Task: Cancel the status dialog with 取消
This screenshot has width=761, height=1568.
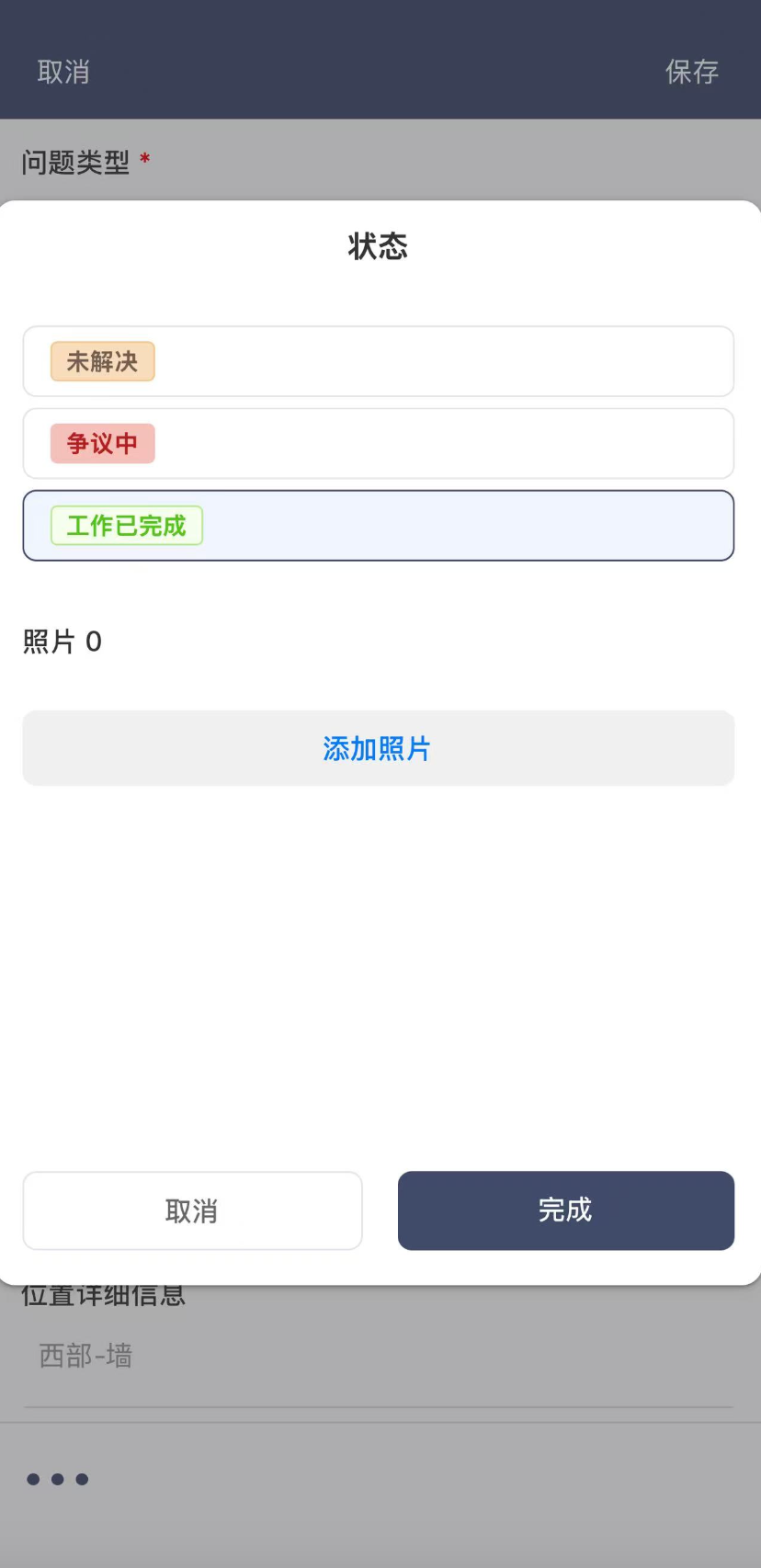Action: point(192,1210)
